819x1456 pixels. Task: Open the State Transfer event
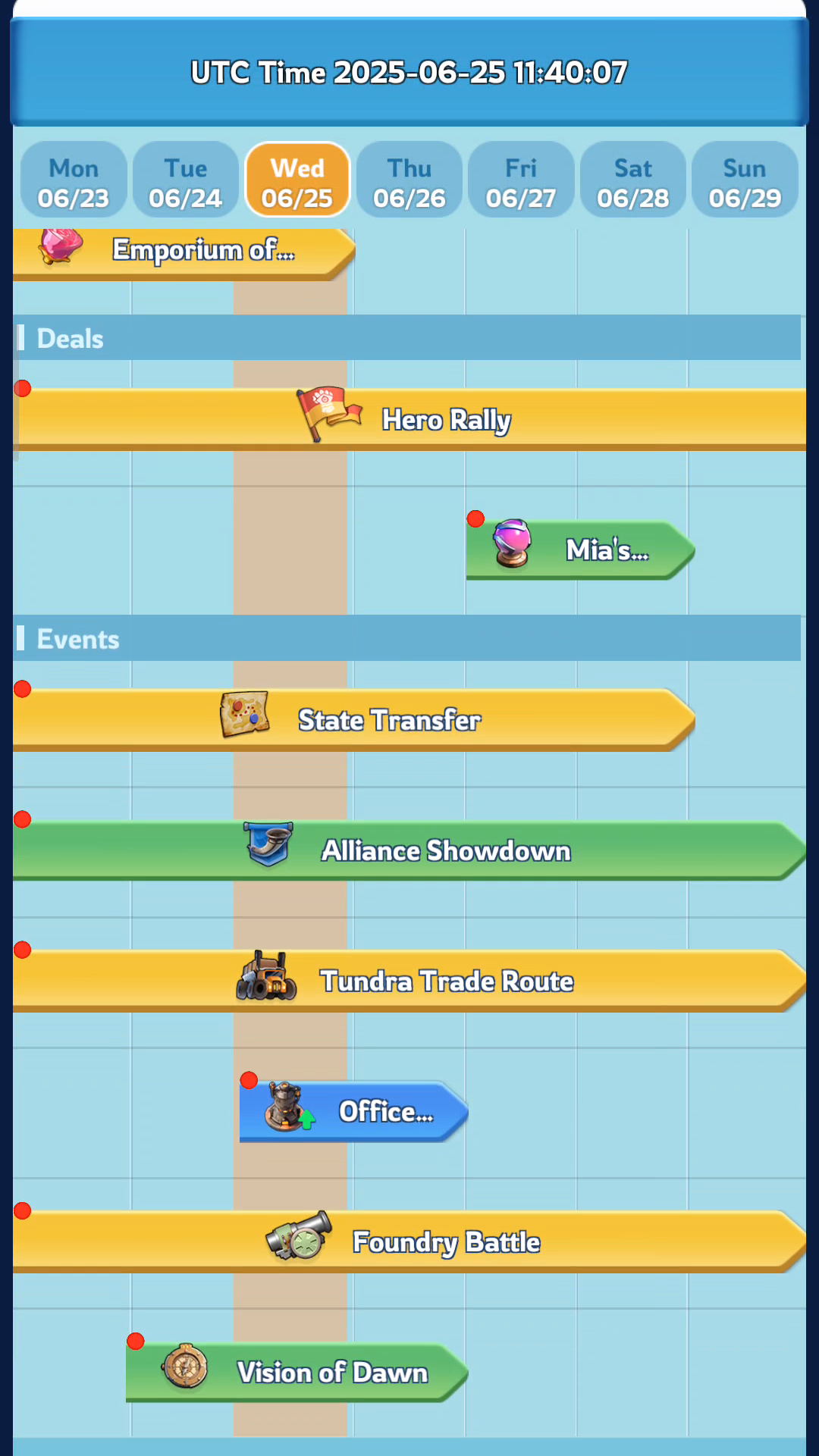click(353, 719)
